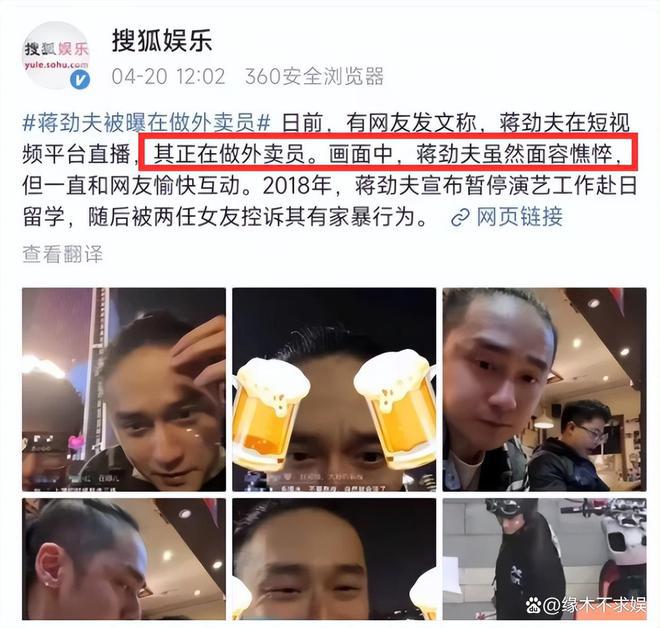This screenshot has width=660, height=628.
Task: Open the first photo with hand on forehead
Action: (124, 389)
